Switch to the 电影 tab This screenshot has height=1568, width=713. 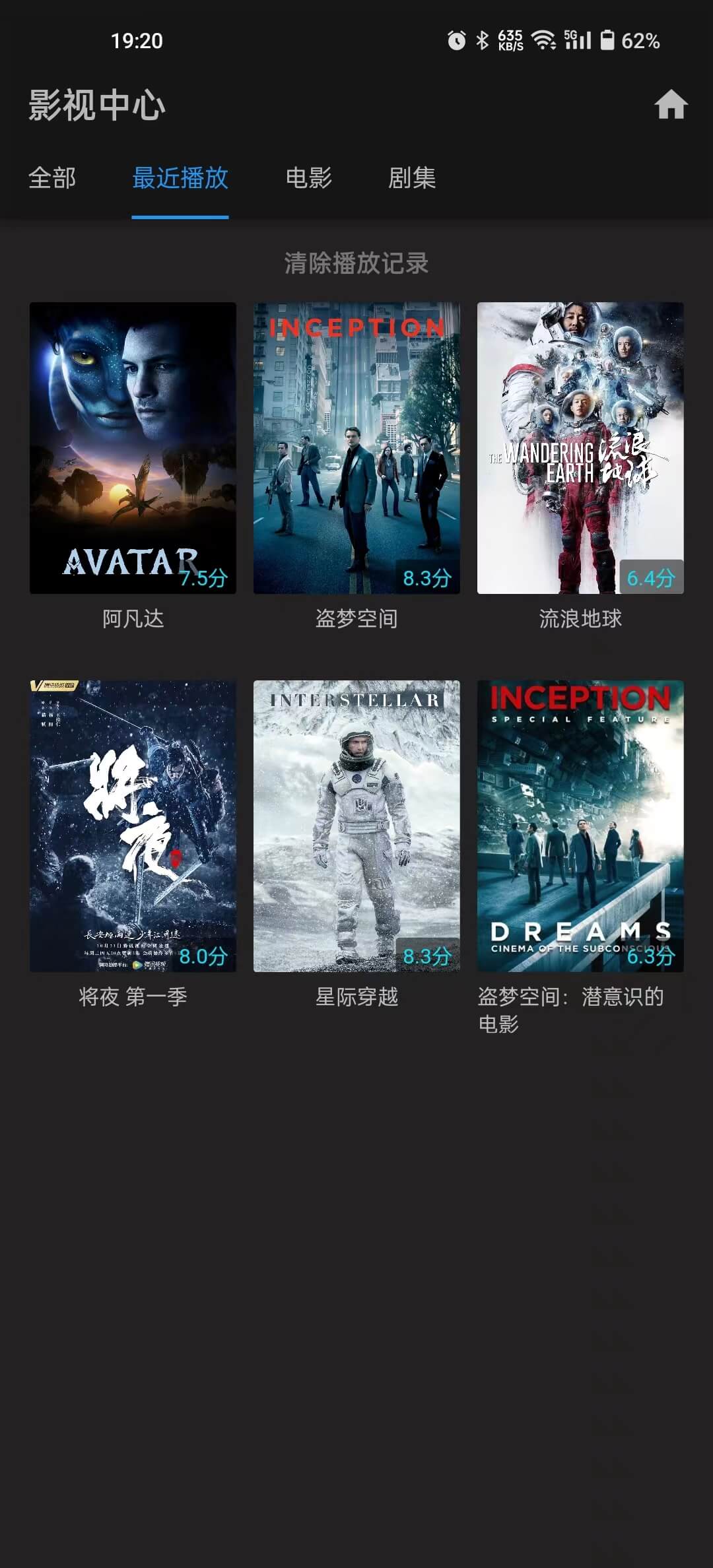pos(308,178)
